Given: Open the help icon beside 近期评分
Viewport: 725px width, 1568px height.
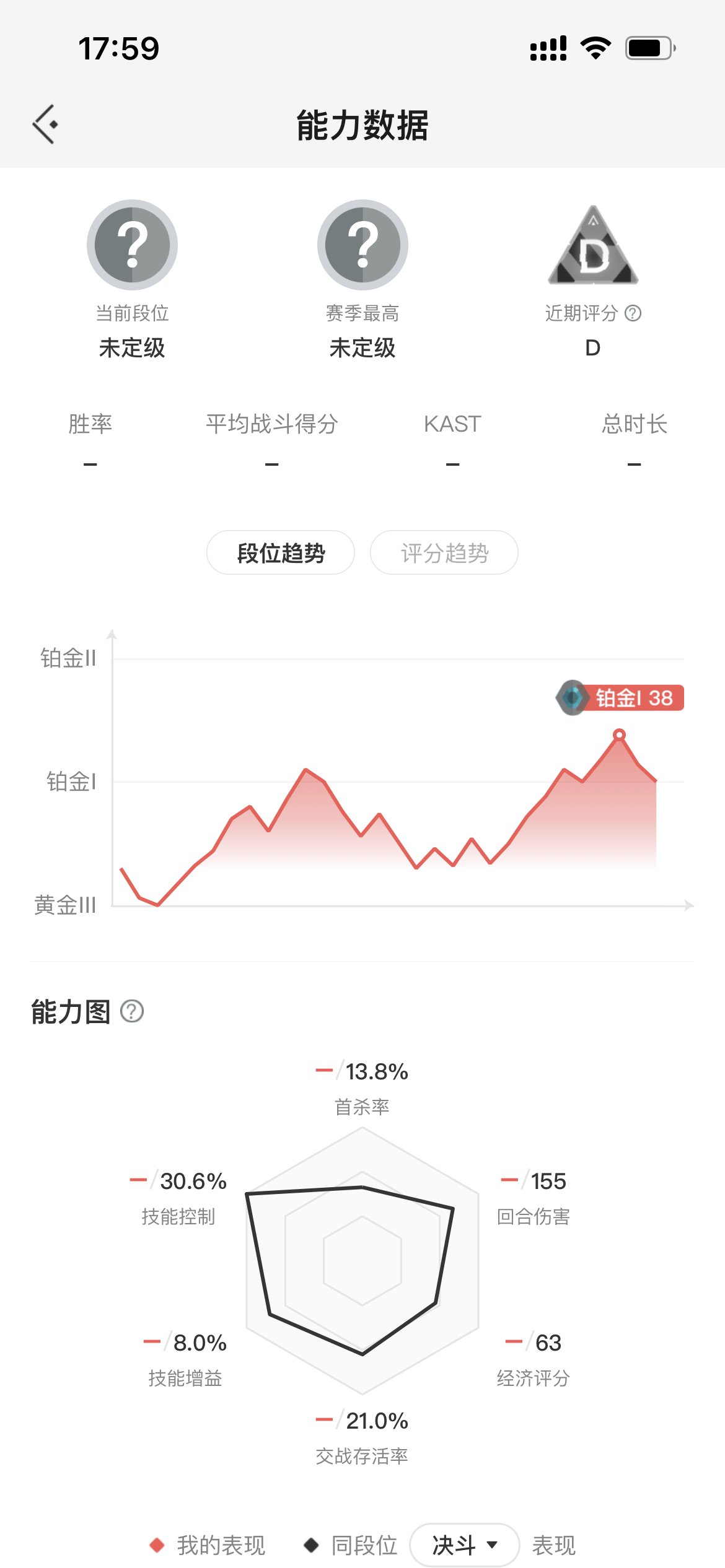Looking at the screenshot, I should (633, 313).
